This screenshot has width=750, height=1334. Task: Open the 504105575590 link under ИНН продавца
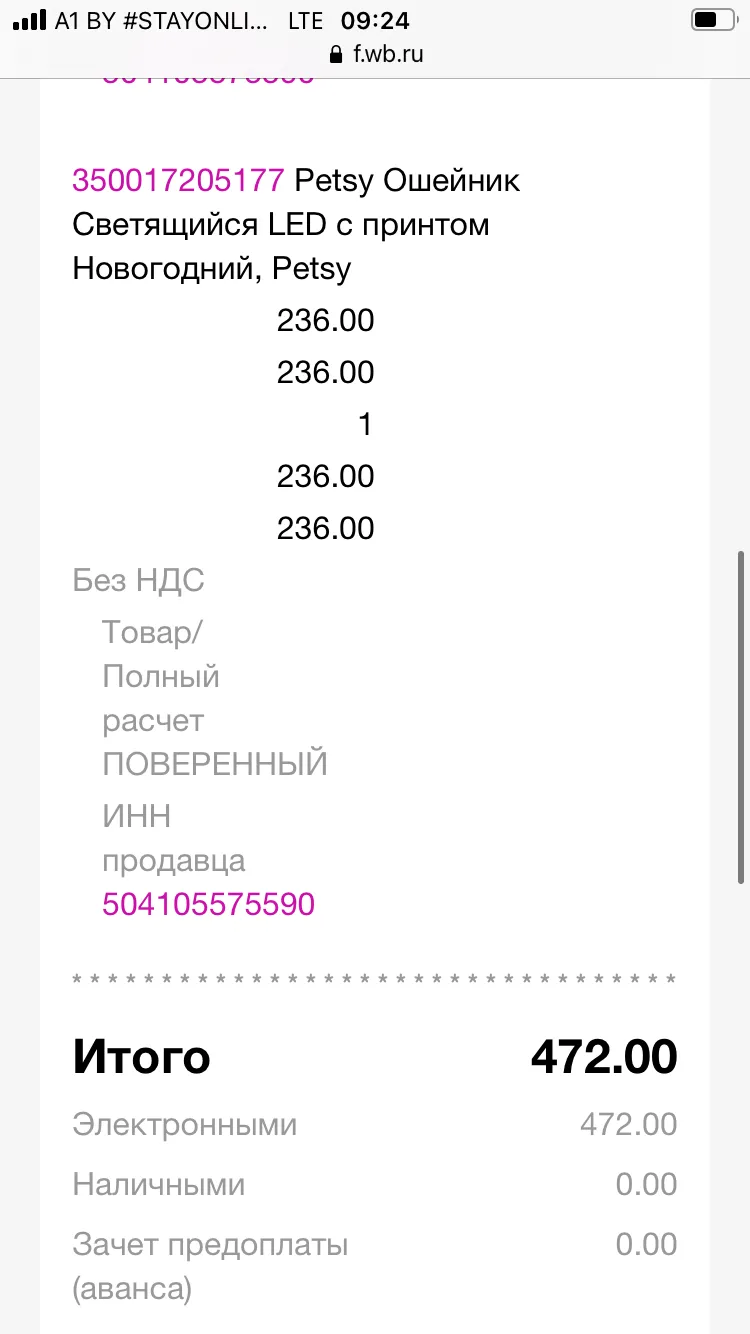click(208, 905)
